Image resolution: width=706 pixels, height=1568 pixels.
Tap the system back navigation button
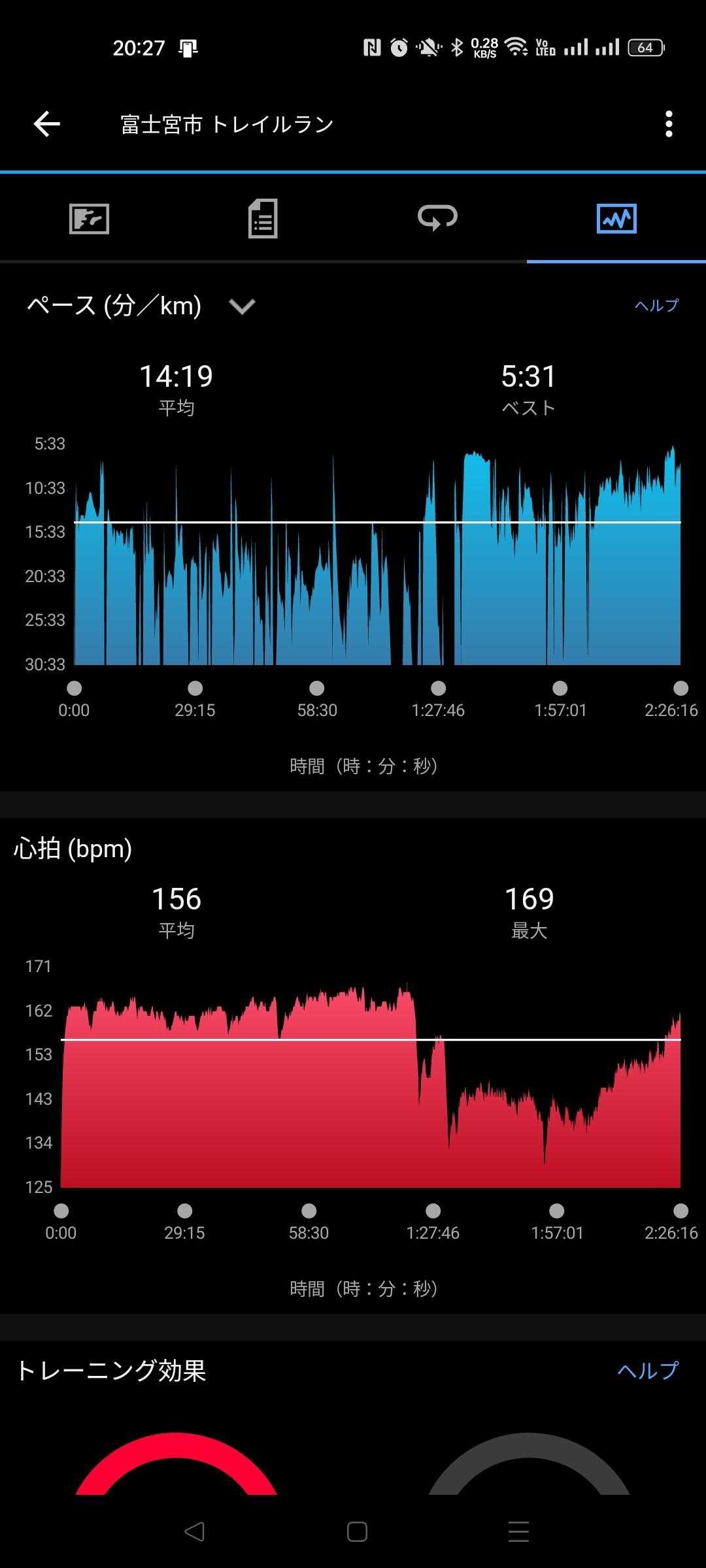(x=194, y=1531)
